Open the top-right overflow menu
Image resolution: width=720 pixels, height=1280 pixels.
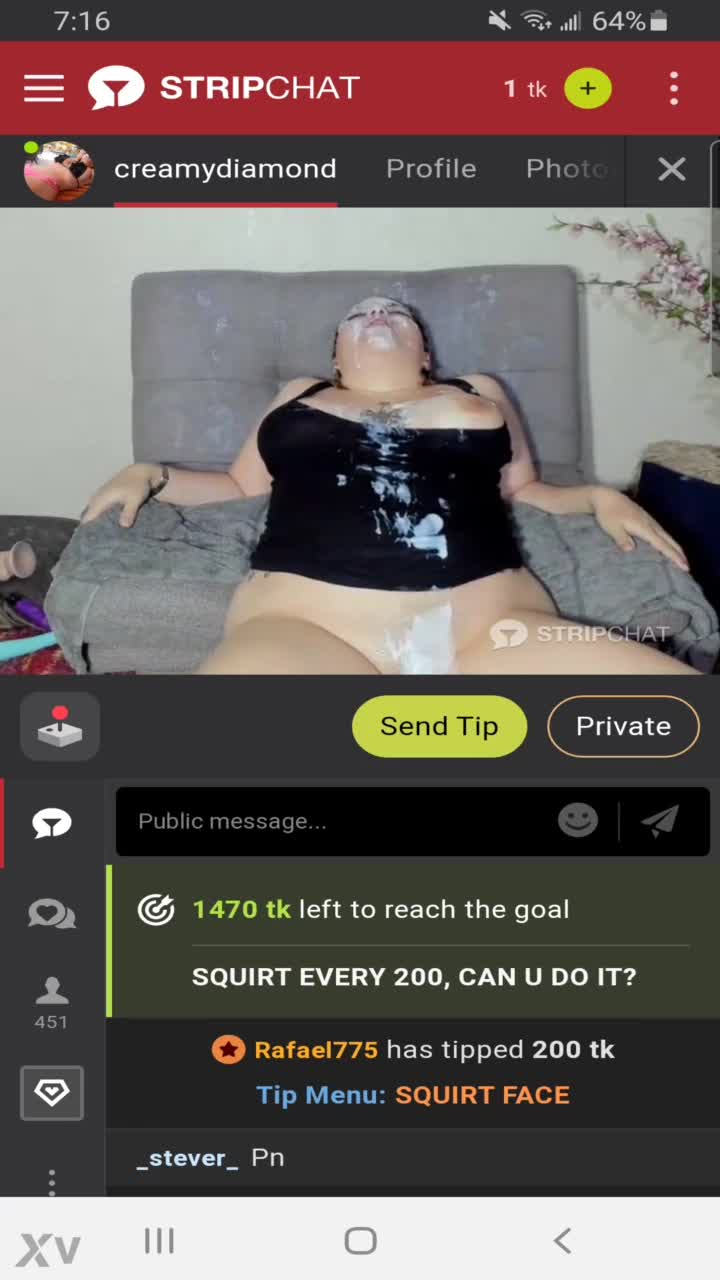coord(674,88)
